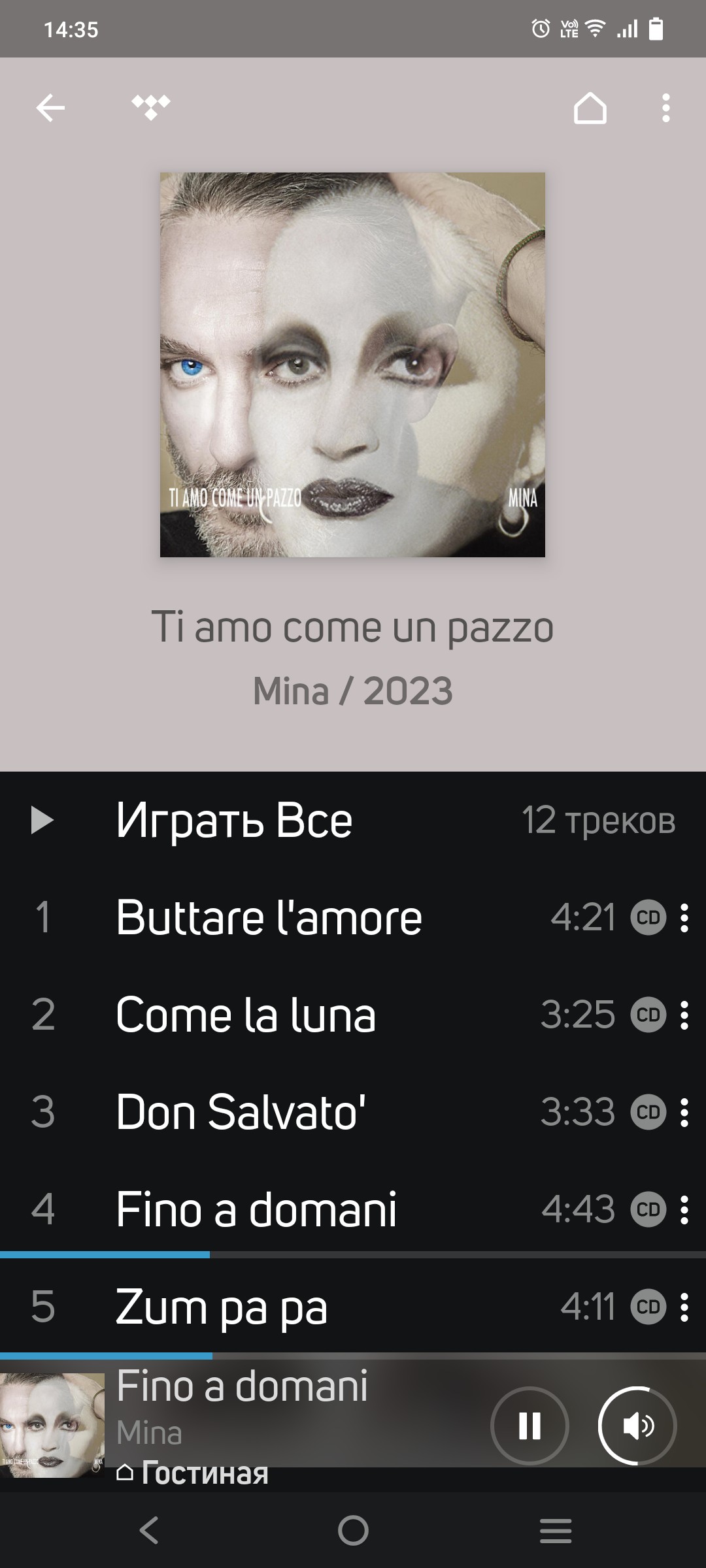Pause the current song
706x1568 pixels.
coord(529,1426)
